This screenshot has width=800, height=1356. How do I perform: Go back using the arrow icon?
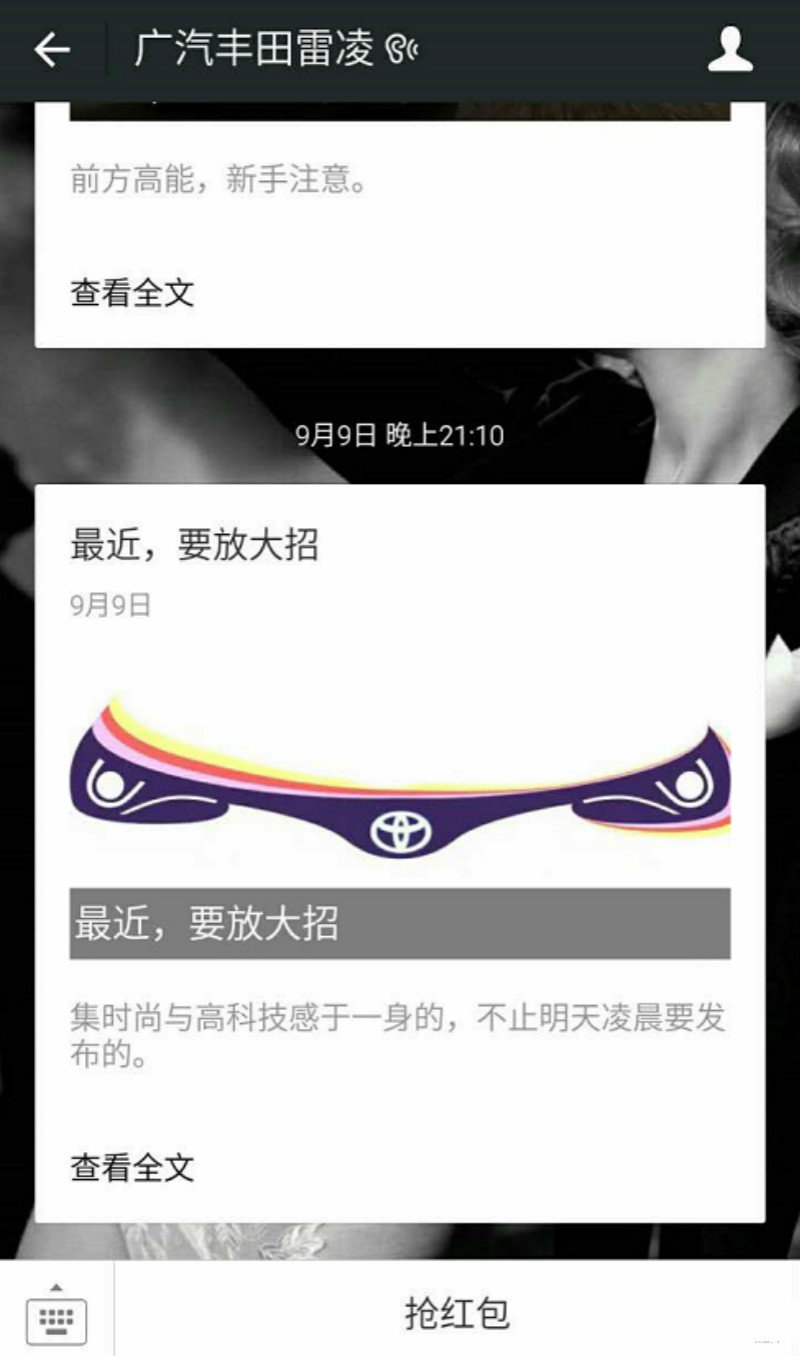pos(52,50)
